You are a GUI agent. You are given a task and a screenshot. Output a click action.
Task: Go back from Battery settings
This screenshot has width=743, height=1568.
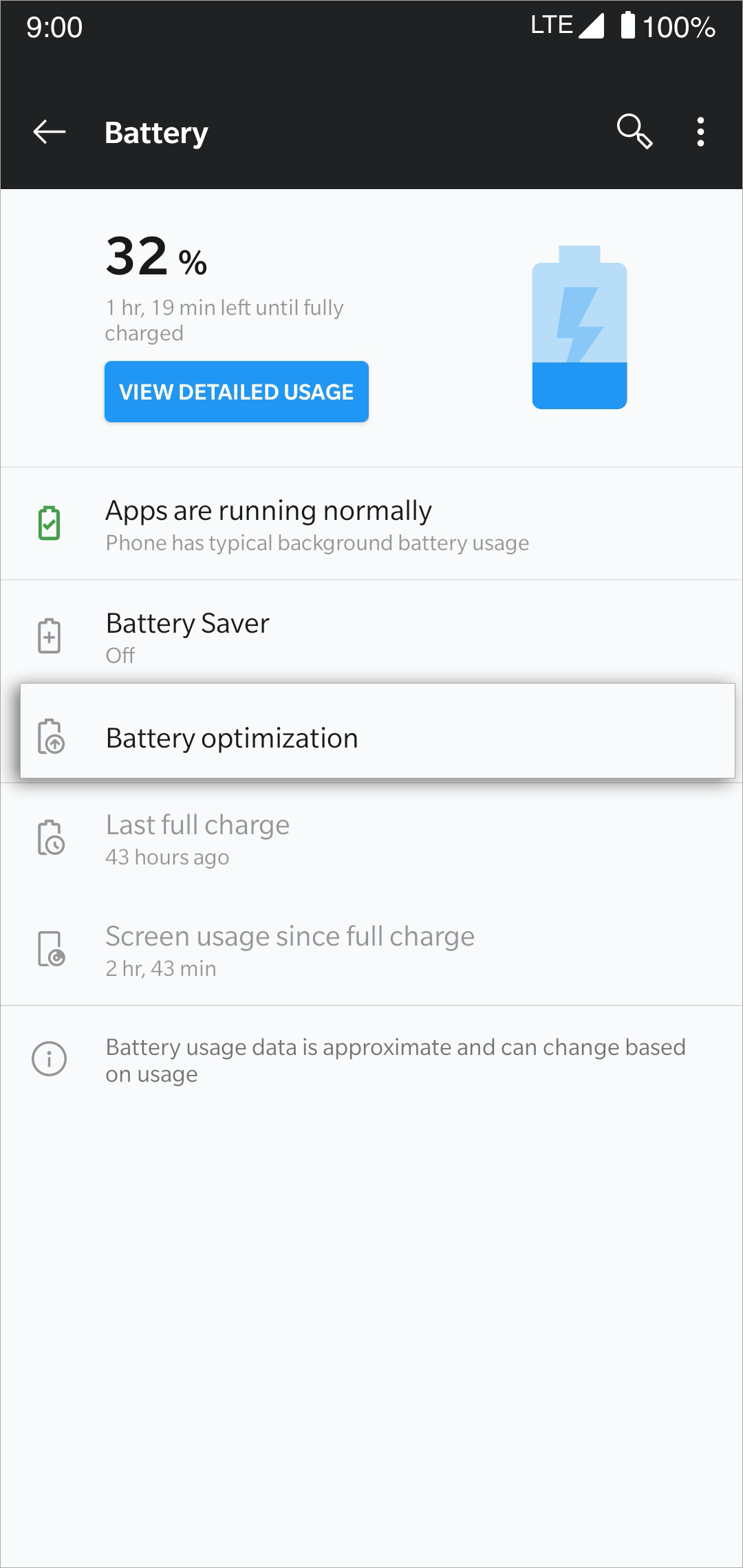(50, 132)
